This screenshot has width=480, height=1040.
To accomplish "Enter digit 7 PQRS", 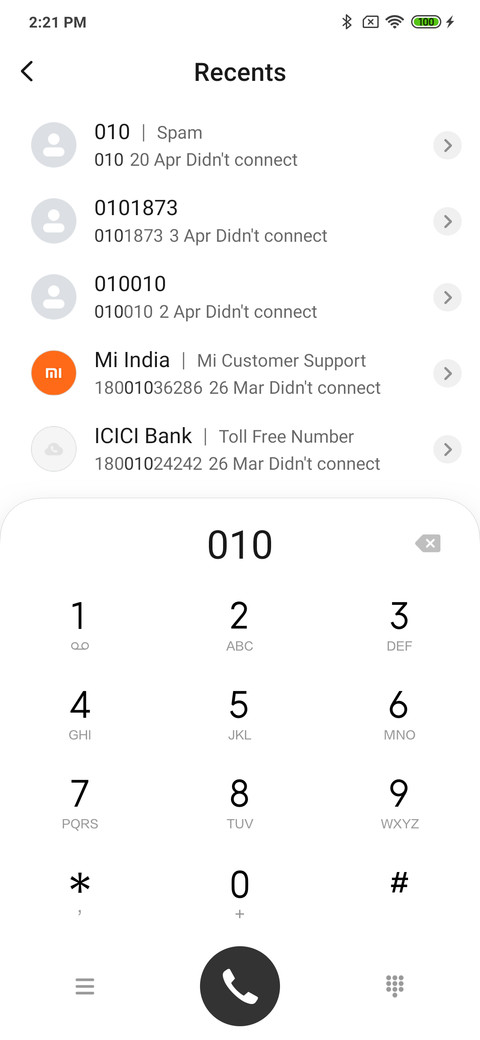I will 80,804.
